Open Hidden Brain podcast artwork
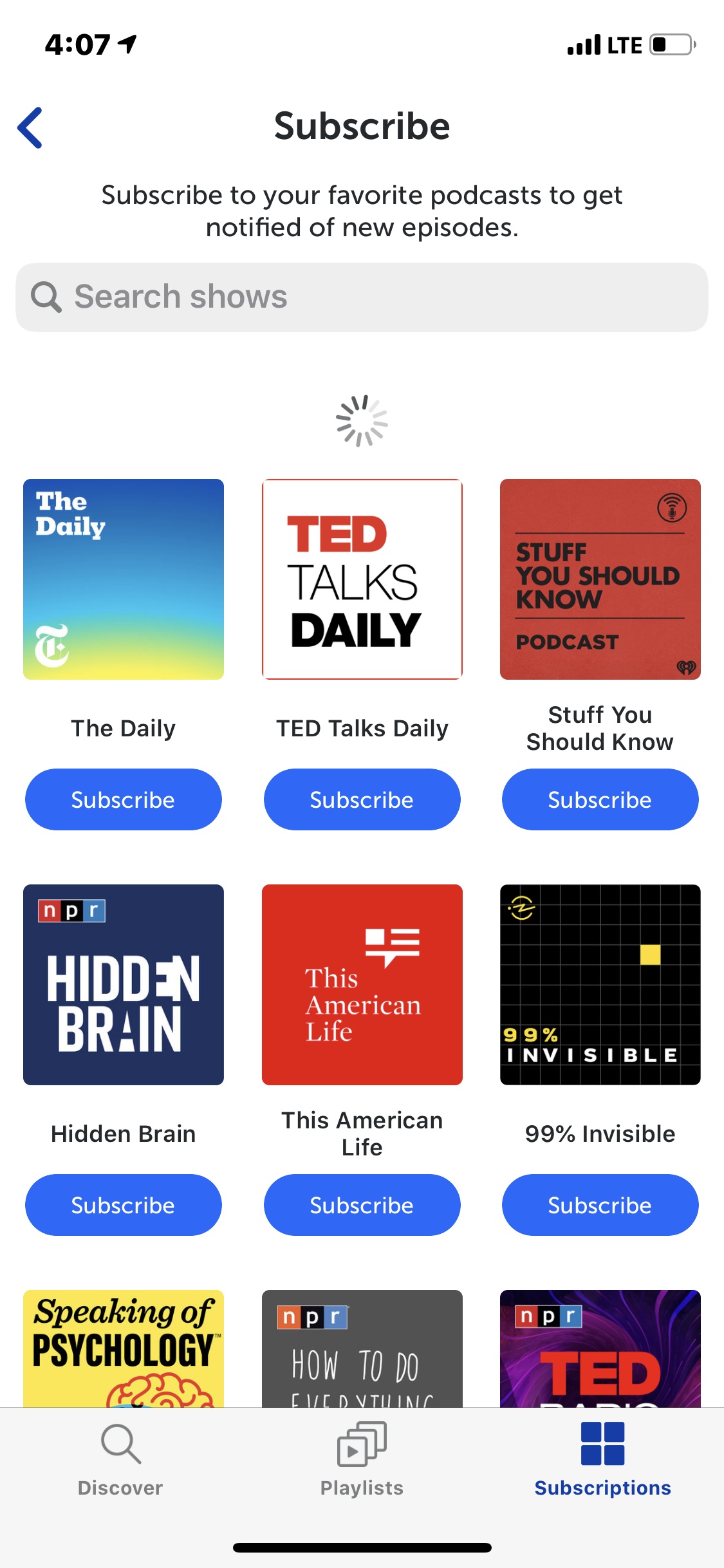This screenshot has width=724, height=1568. (124, 985)
